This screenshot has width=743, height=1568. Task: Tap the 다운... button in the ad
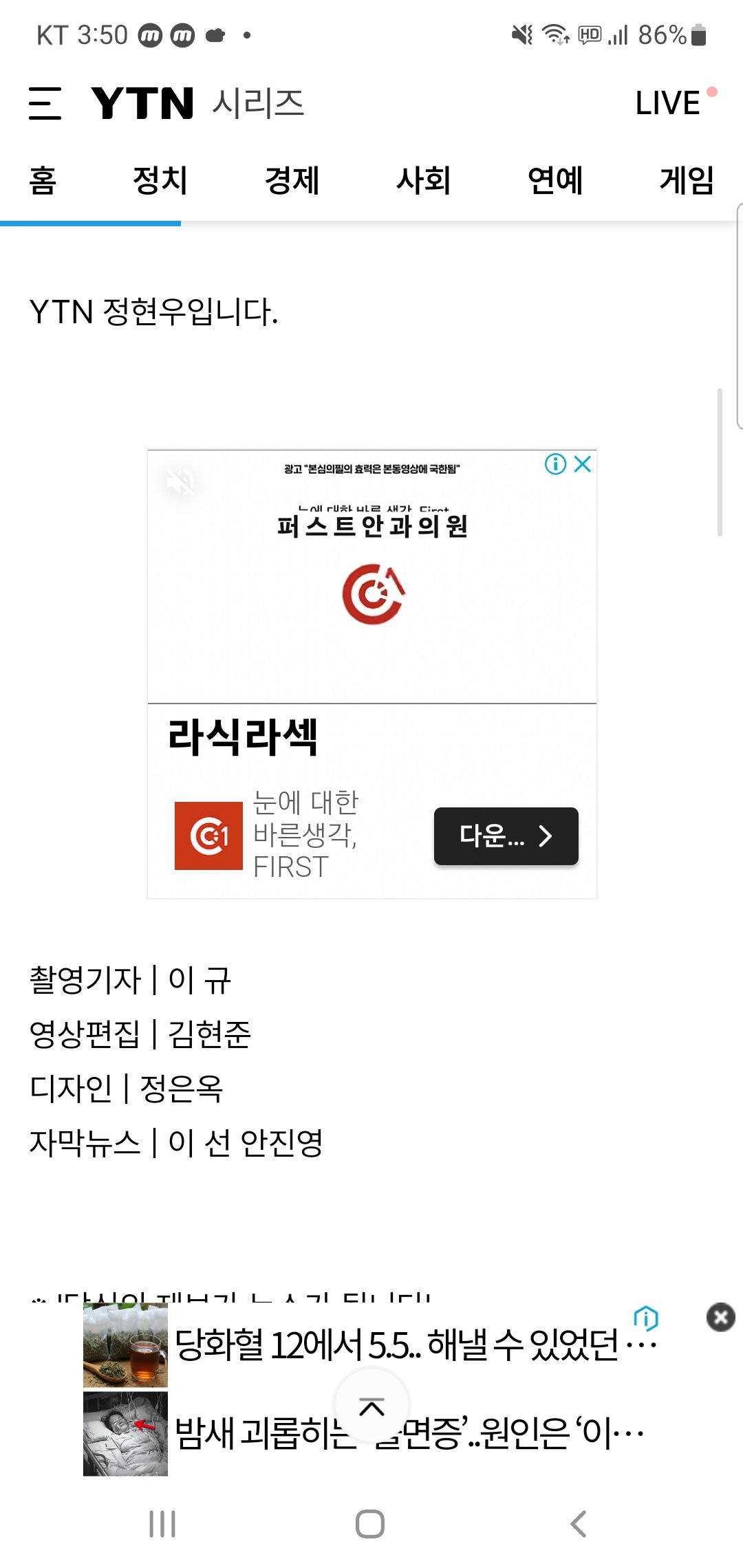pos(506,836)
